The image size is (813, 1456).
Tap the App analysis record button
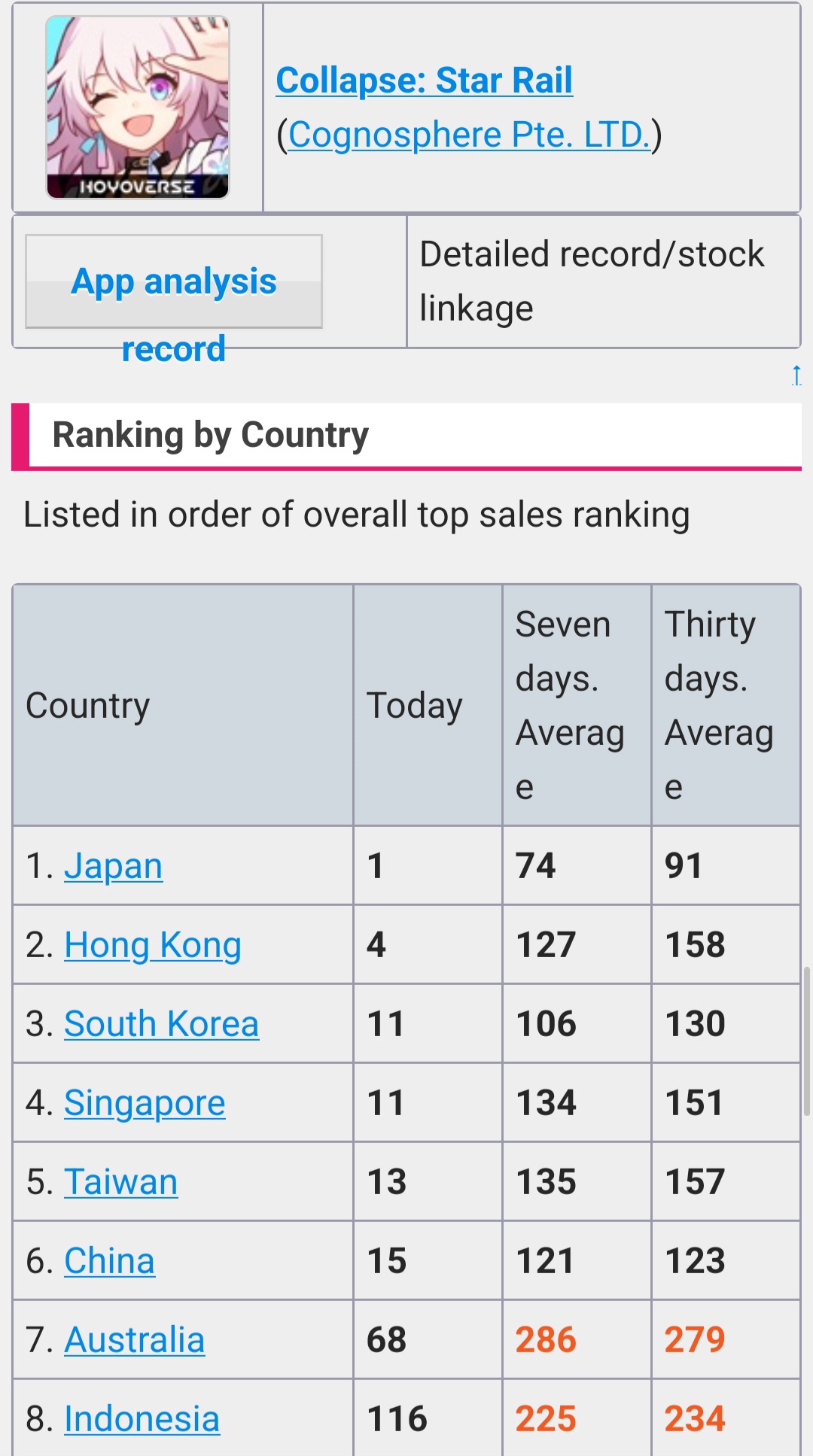click(x=174, y=282)
